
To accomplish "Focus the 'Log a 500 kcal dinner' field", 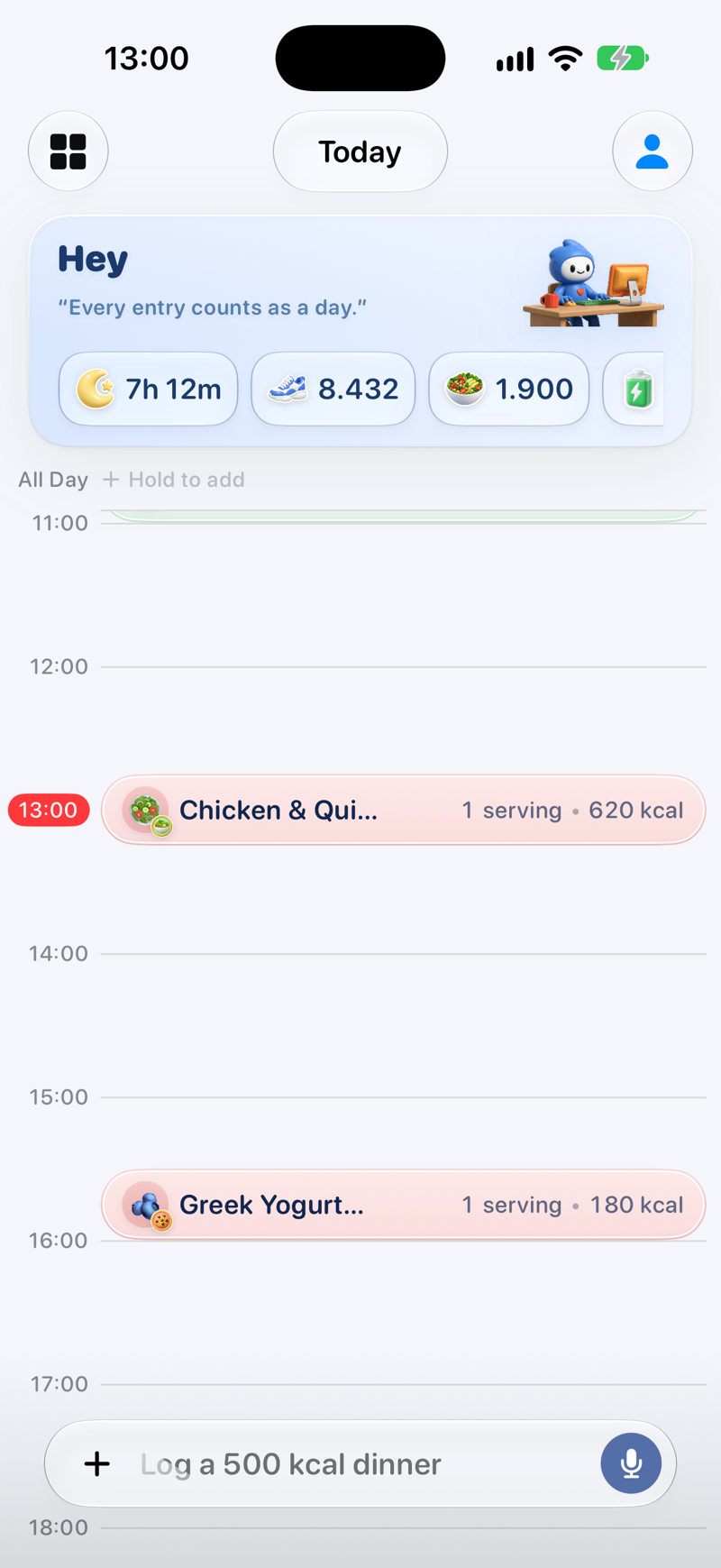I will (360, 1463).
